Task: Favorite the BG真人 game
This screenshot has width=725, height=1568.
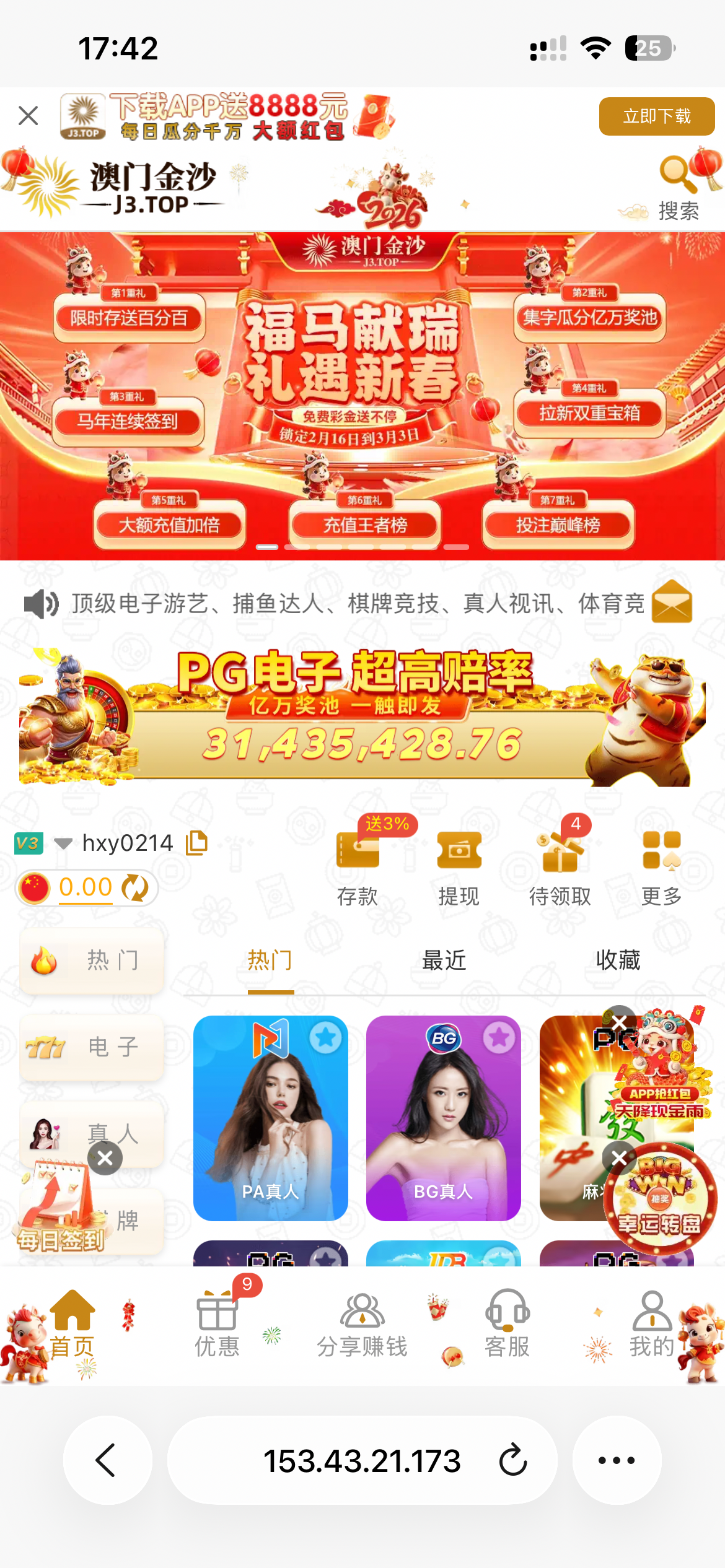Action: point(499,1038)
